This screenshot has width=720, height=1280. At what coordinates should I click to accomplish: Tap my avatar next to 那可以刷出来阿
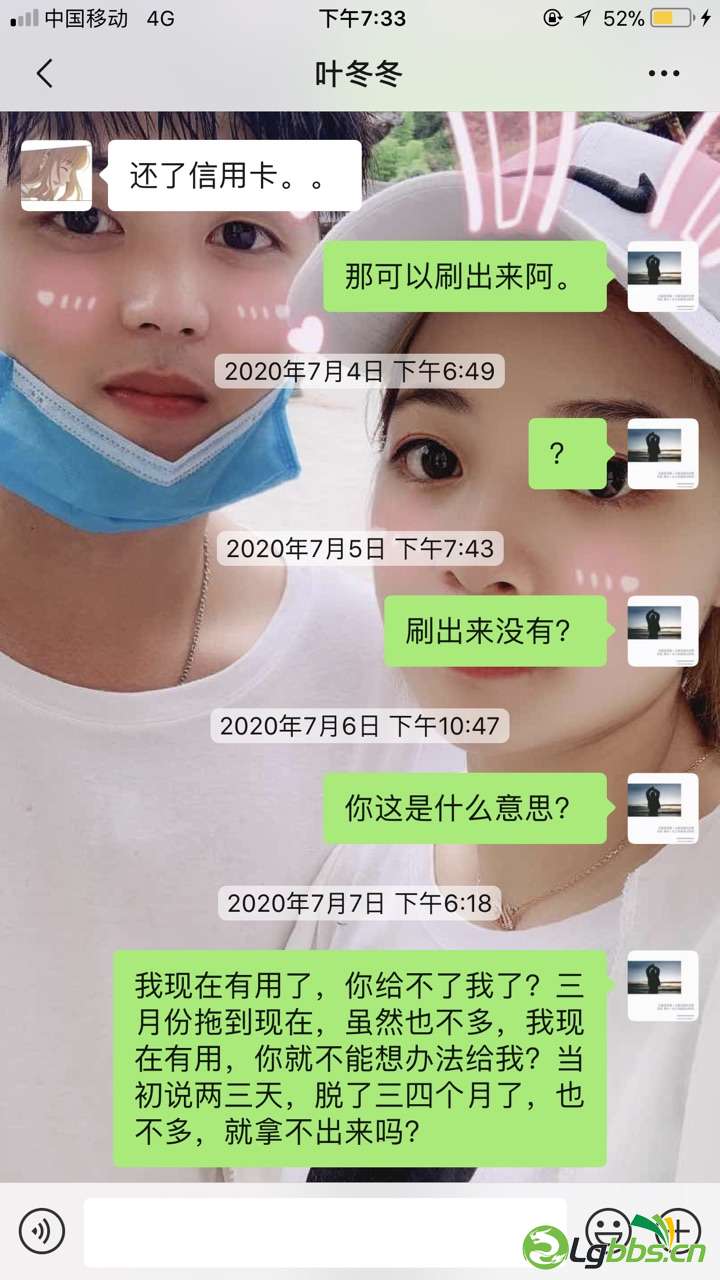[662, 276]
